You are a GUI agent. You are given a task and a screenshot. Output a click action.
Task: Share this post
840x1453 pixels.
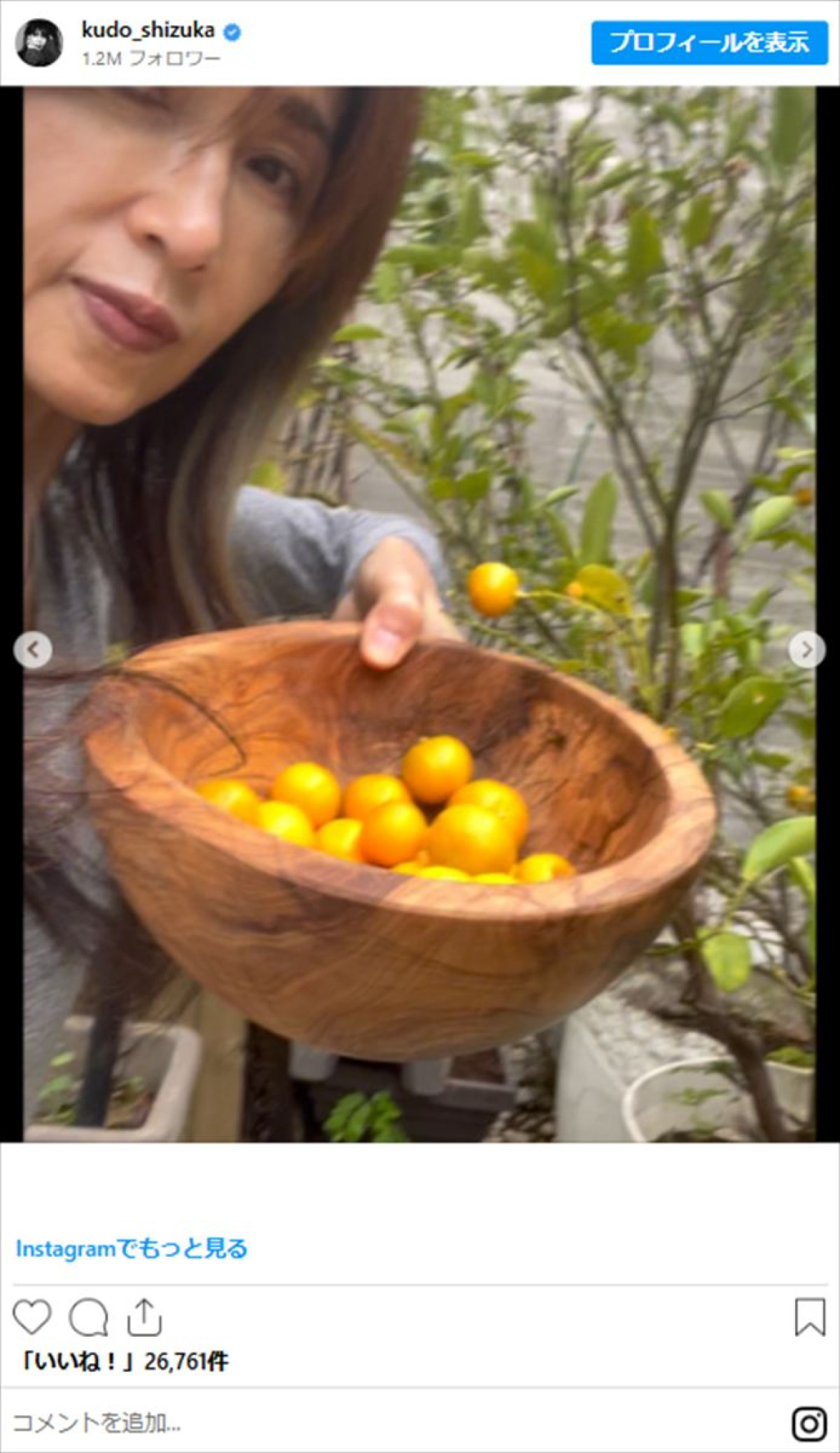144,1317
